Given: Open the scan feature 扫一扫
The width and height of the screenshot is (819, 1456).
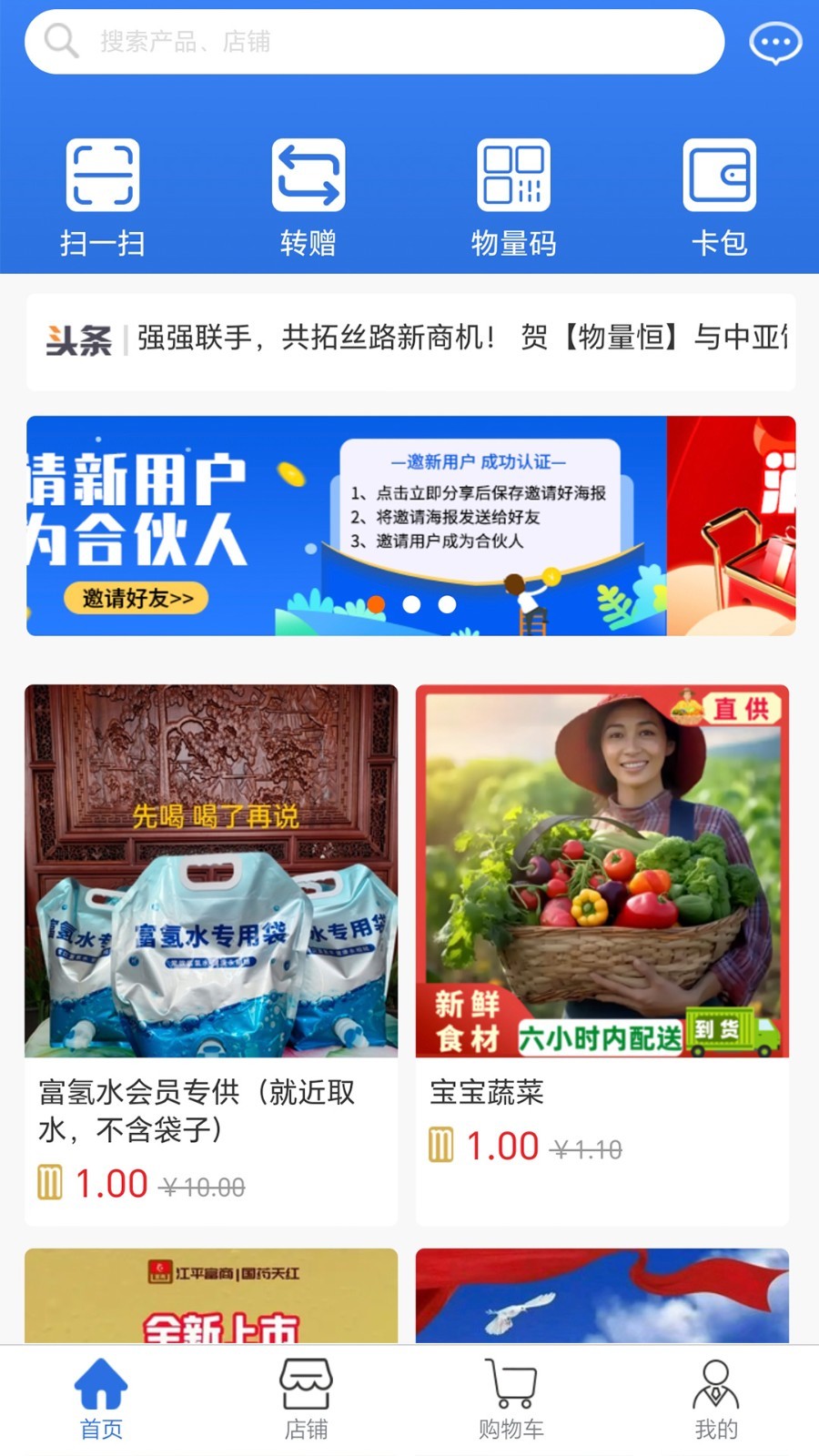Looking at the screenshot, I should (x=102, y=194).
